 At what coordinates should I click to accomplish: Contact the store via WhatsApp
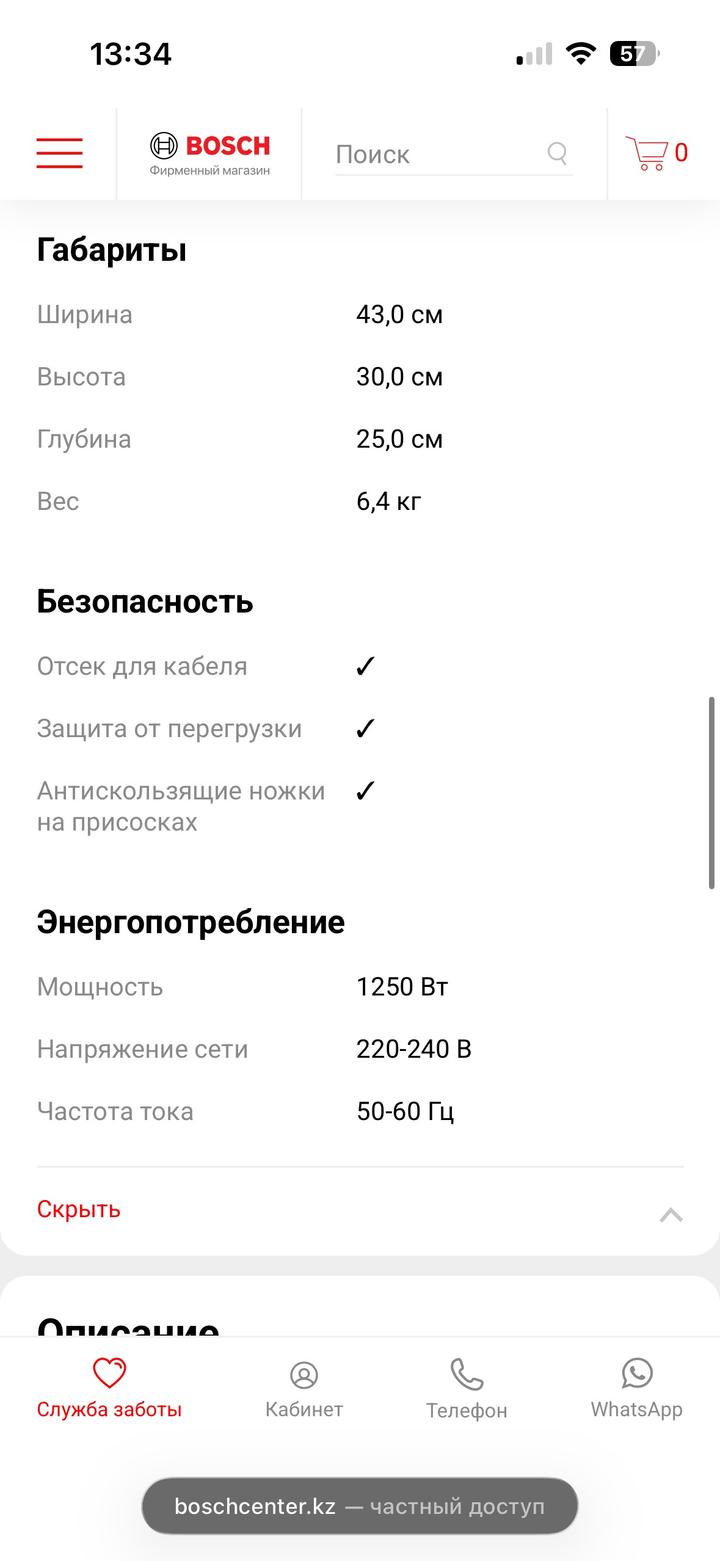(x=636, y=1389)
